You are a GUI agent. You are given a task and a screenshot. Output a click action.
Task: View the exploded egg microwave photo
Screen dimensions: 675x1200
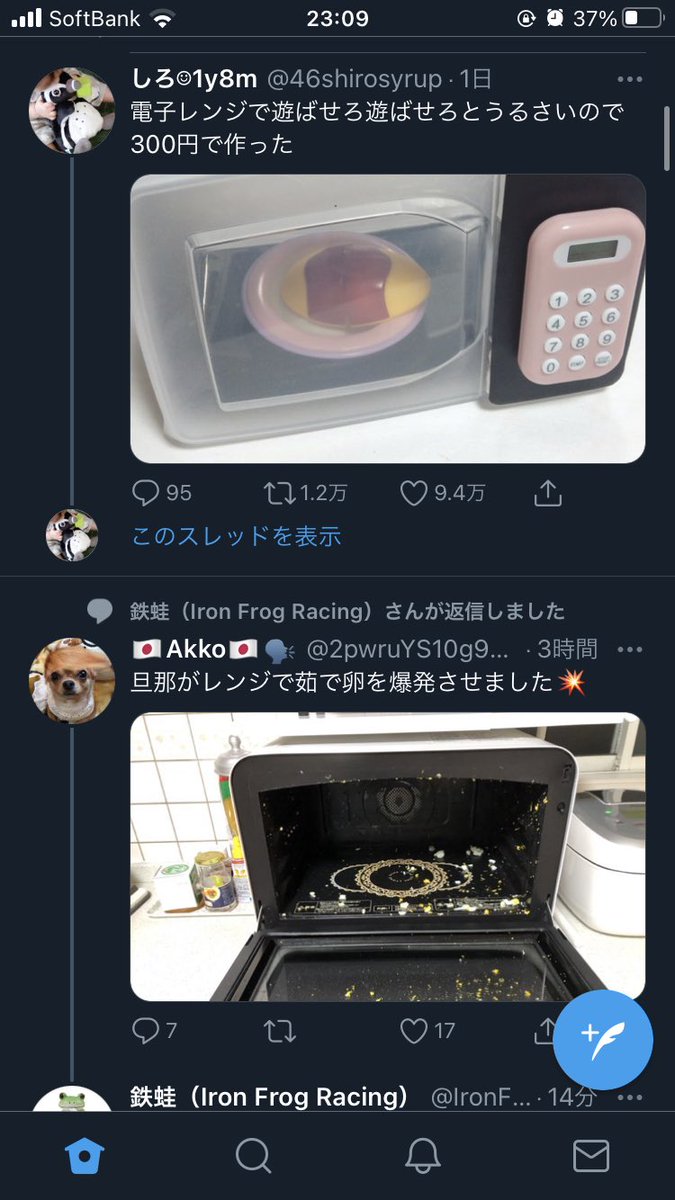387,856
